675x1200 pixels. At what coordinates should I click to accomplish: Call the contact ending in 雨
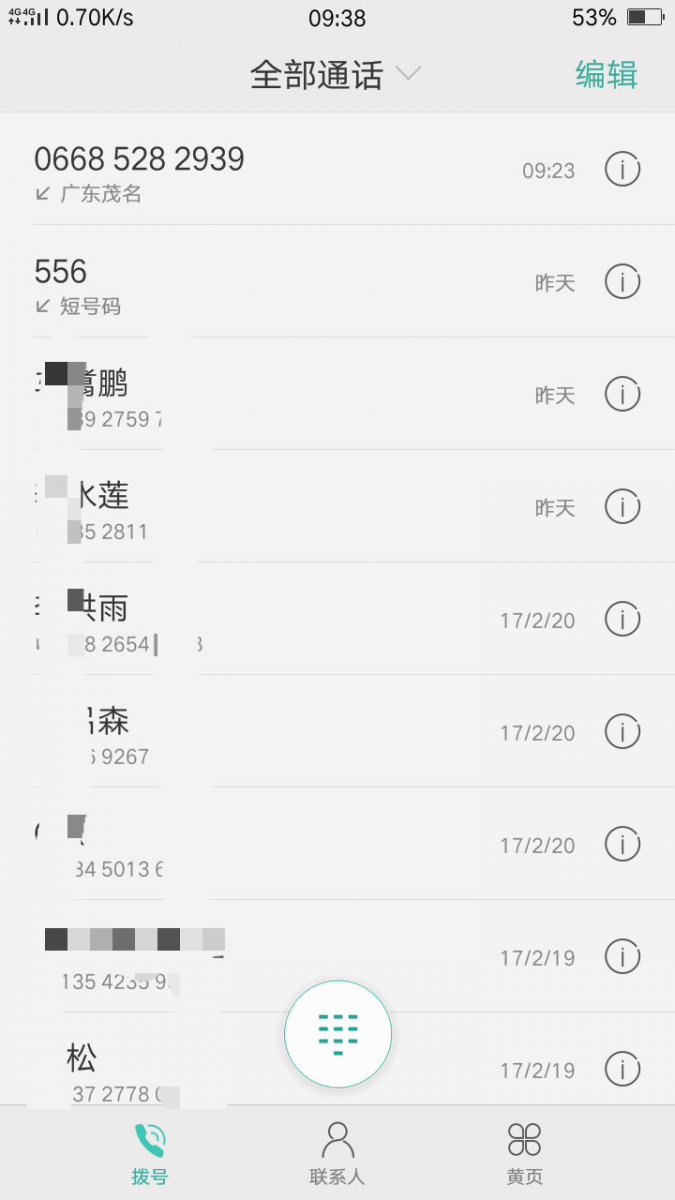[250, 620]
